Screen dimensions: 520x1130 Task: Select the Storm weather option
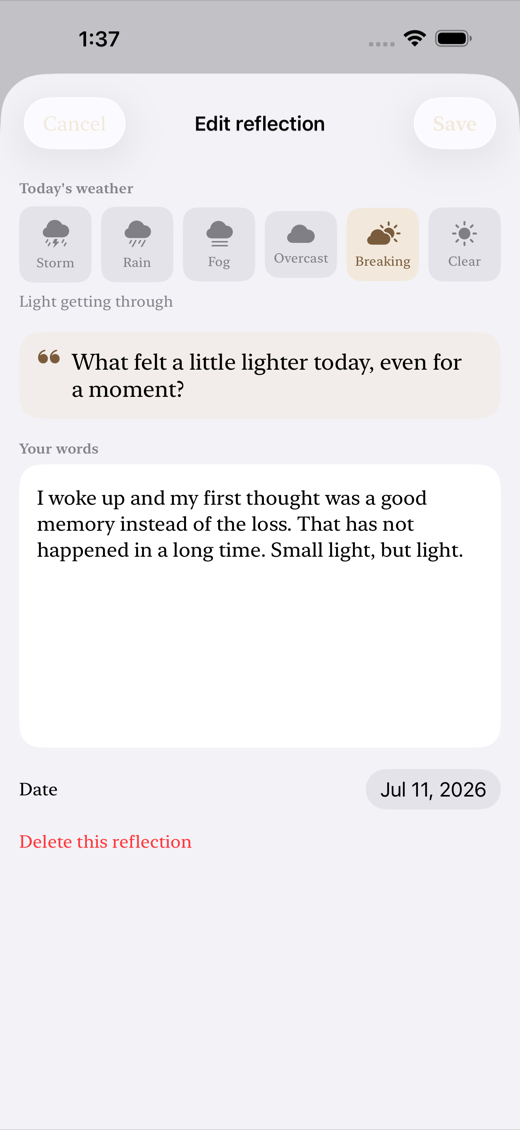pyautogui.click(x=55, y=244)
